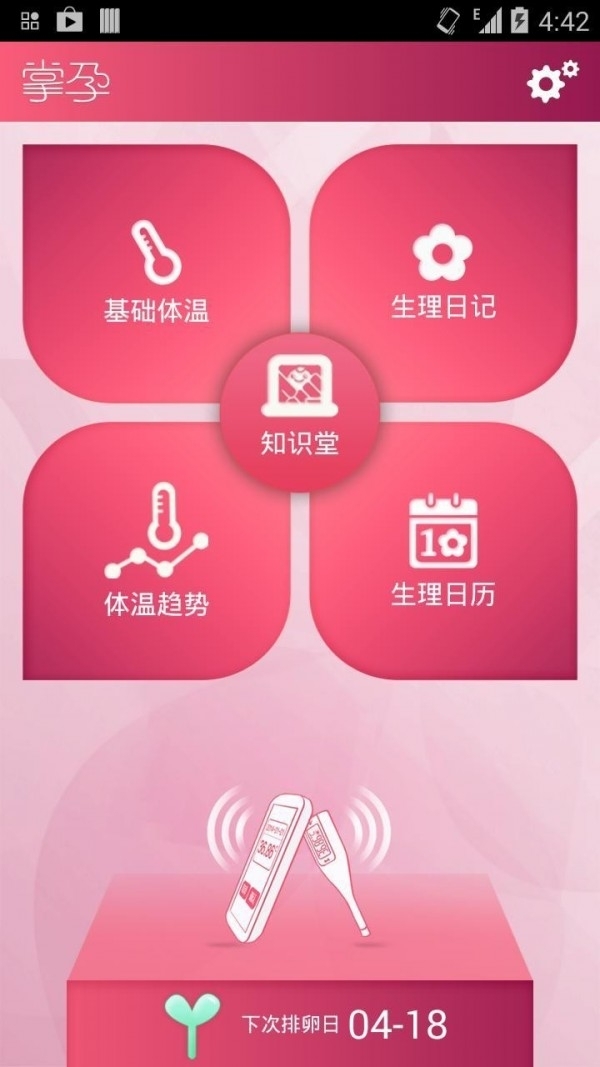Open the settings gear icon
The height and width of the screenshot is (1067, 600).
pyautogui.click(x=552, y=82)
